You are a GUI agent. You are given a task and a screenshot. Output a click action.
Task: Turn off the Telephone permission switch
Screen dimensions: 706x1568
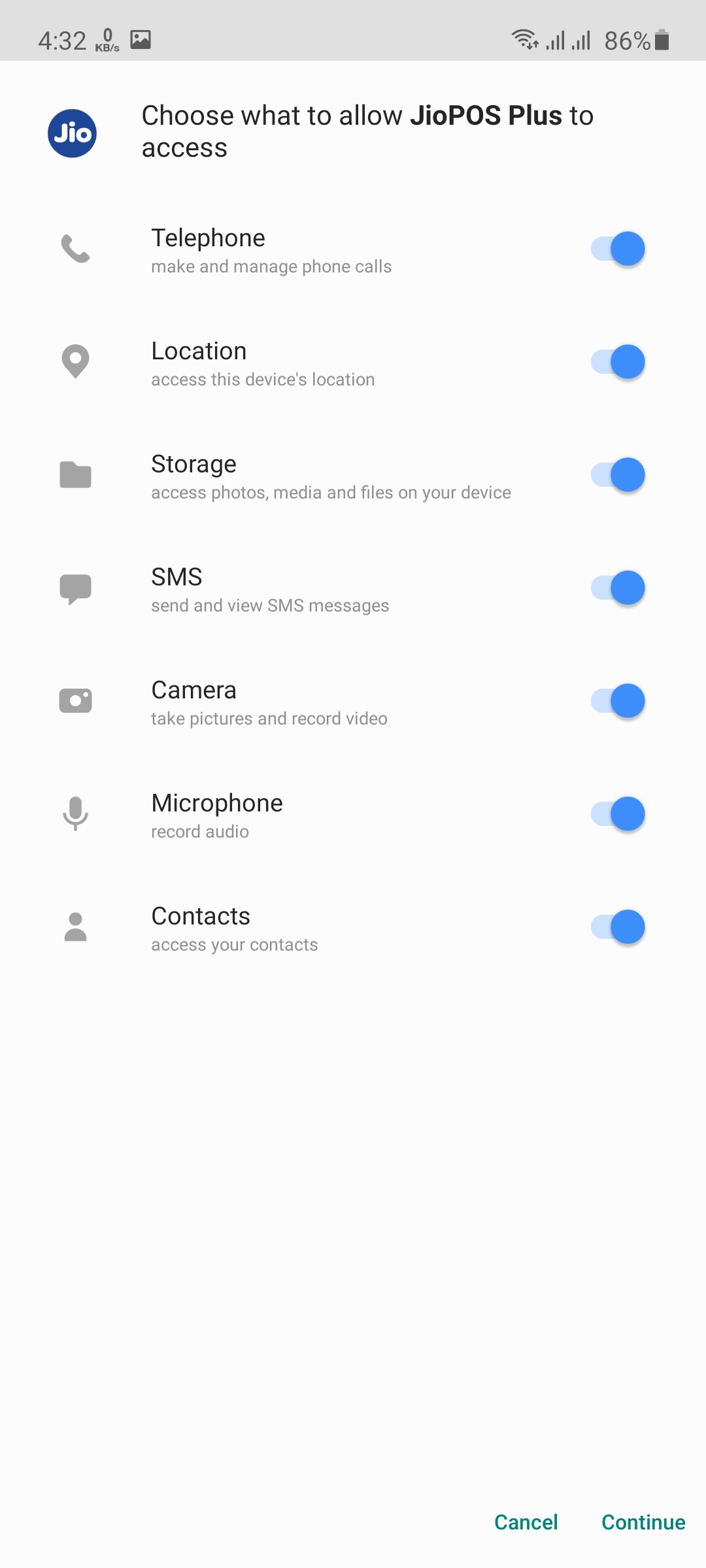tap(618, 249)
